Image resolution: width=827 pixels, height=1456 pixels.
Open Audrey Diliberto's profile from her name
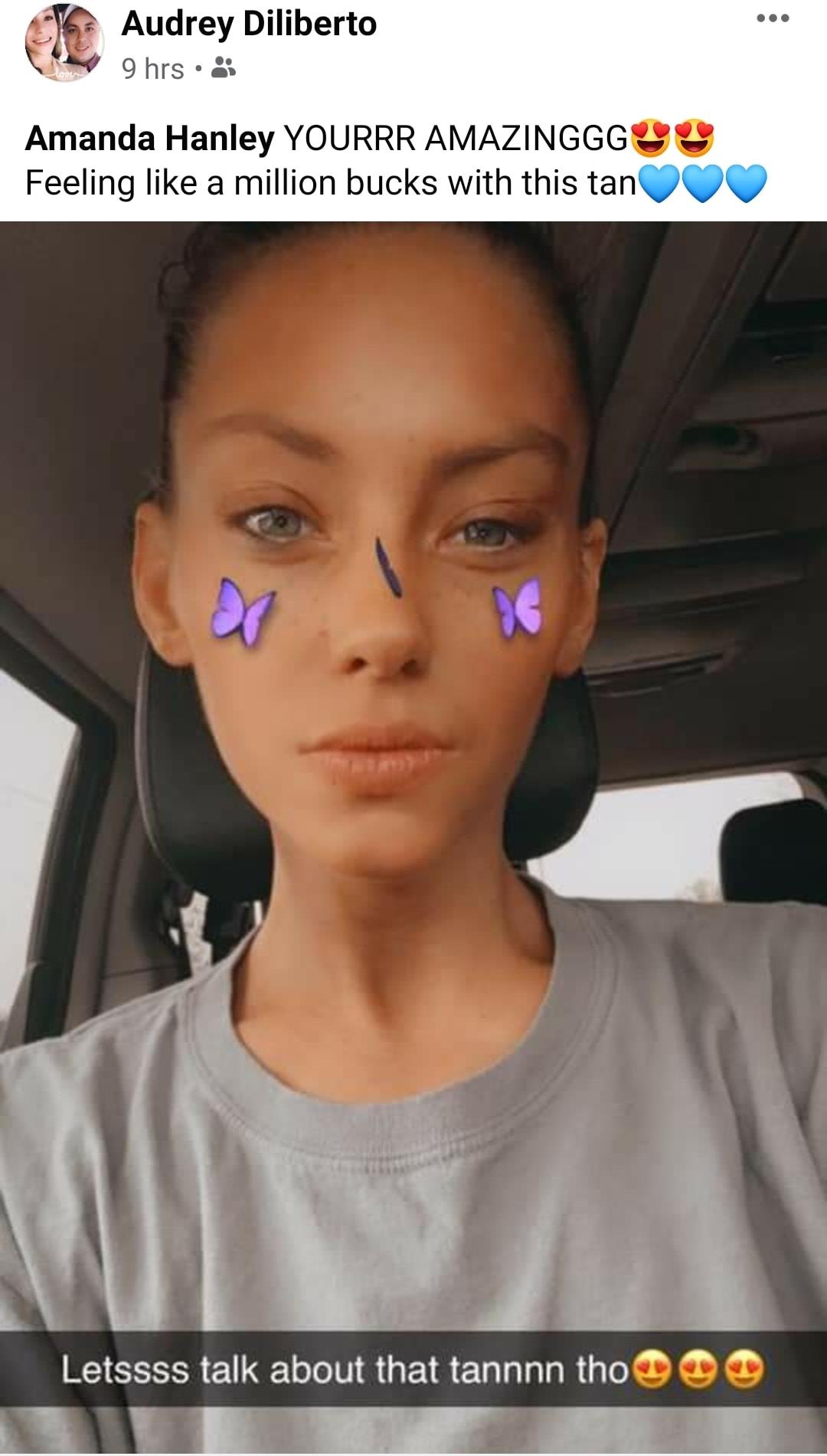coord(249,24)
